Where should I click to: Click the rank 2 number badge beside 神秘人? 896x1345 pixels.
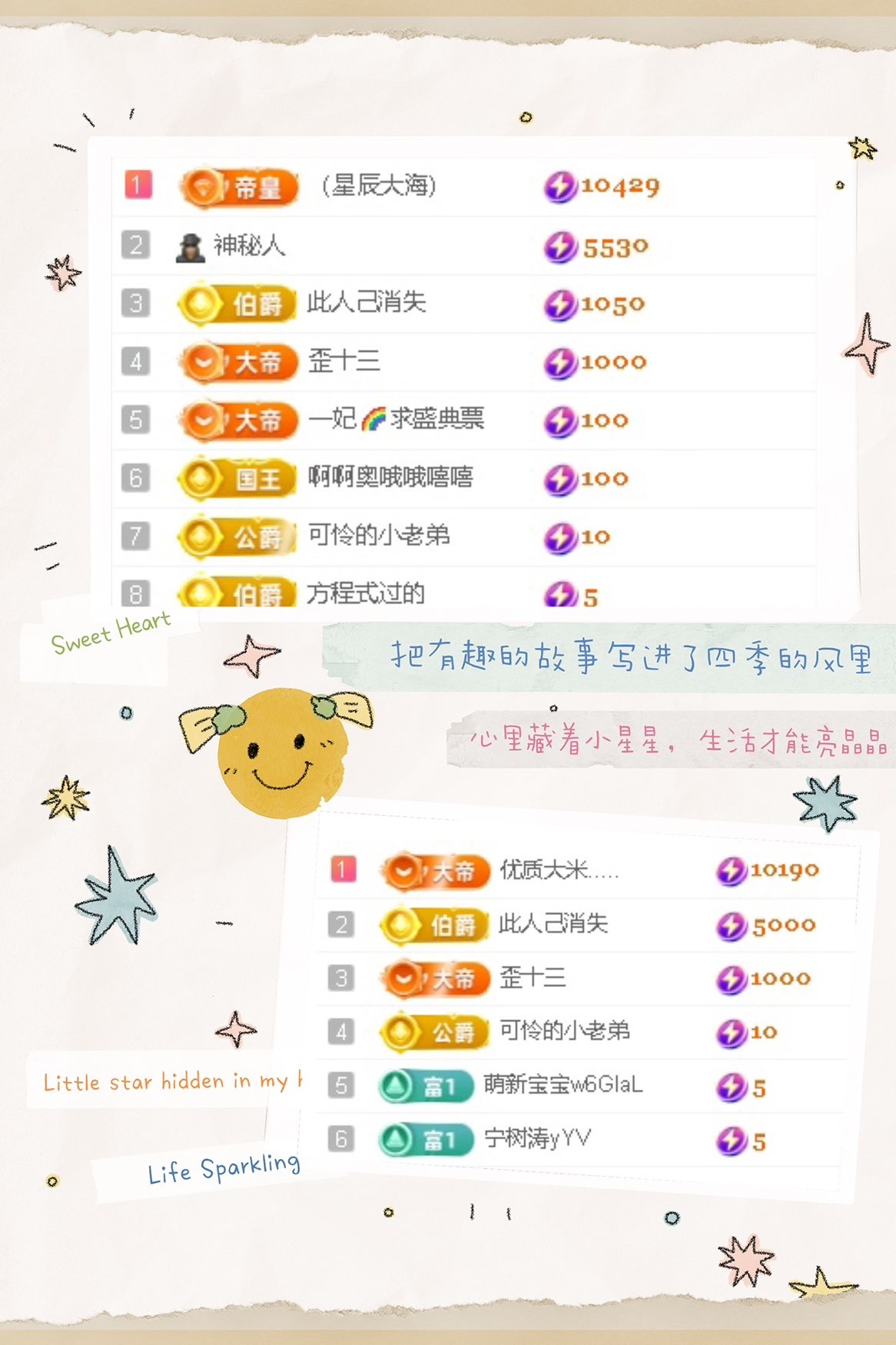(x=136, y=244)
